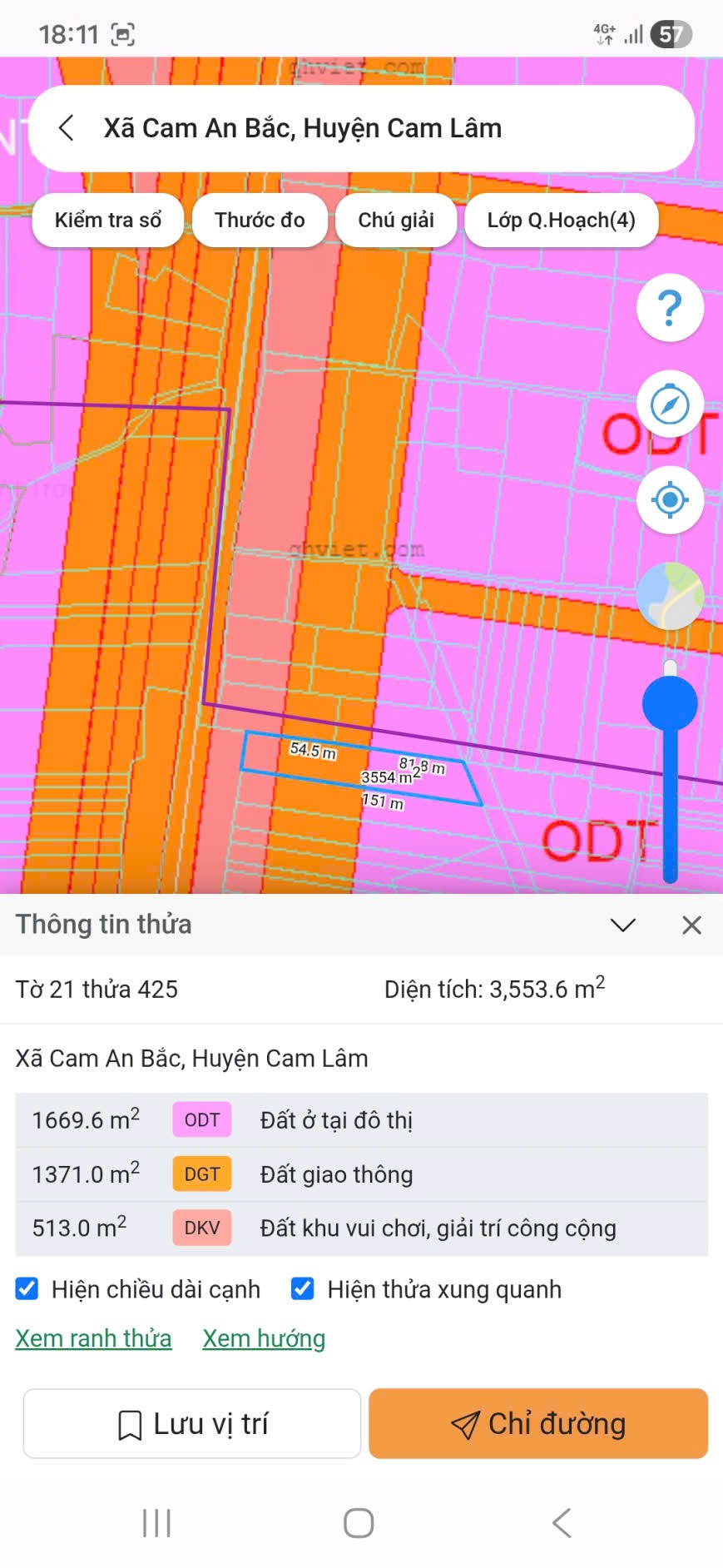Collapse the Thông tin thửa panel
Image resolution: width=723 pixels, height=1568 pixels.
click(x=623, y=925)
